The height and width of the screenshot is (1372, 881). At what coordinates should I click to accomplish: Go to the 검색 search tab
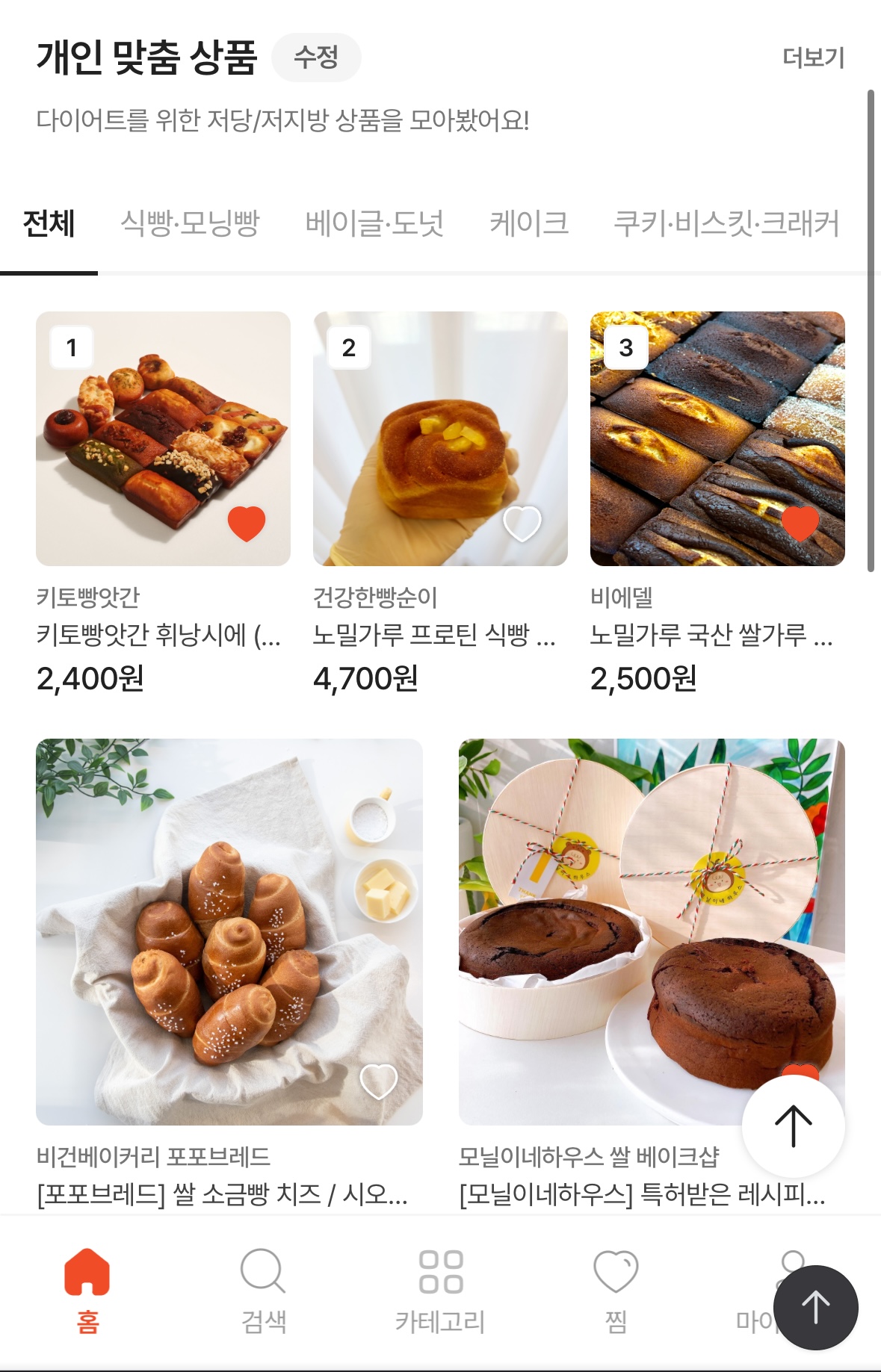click(263, 1290)
